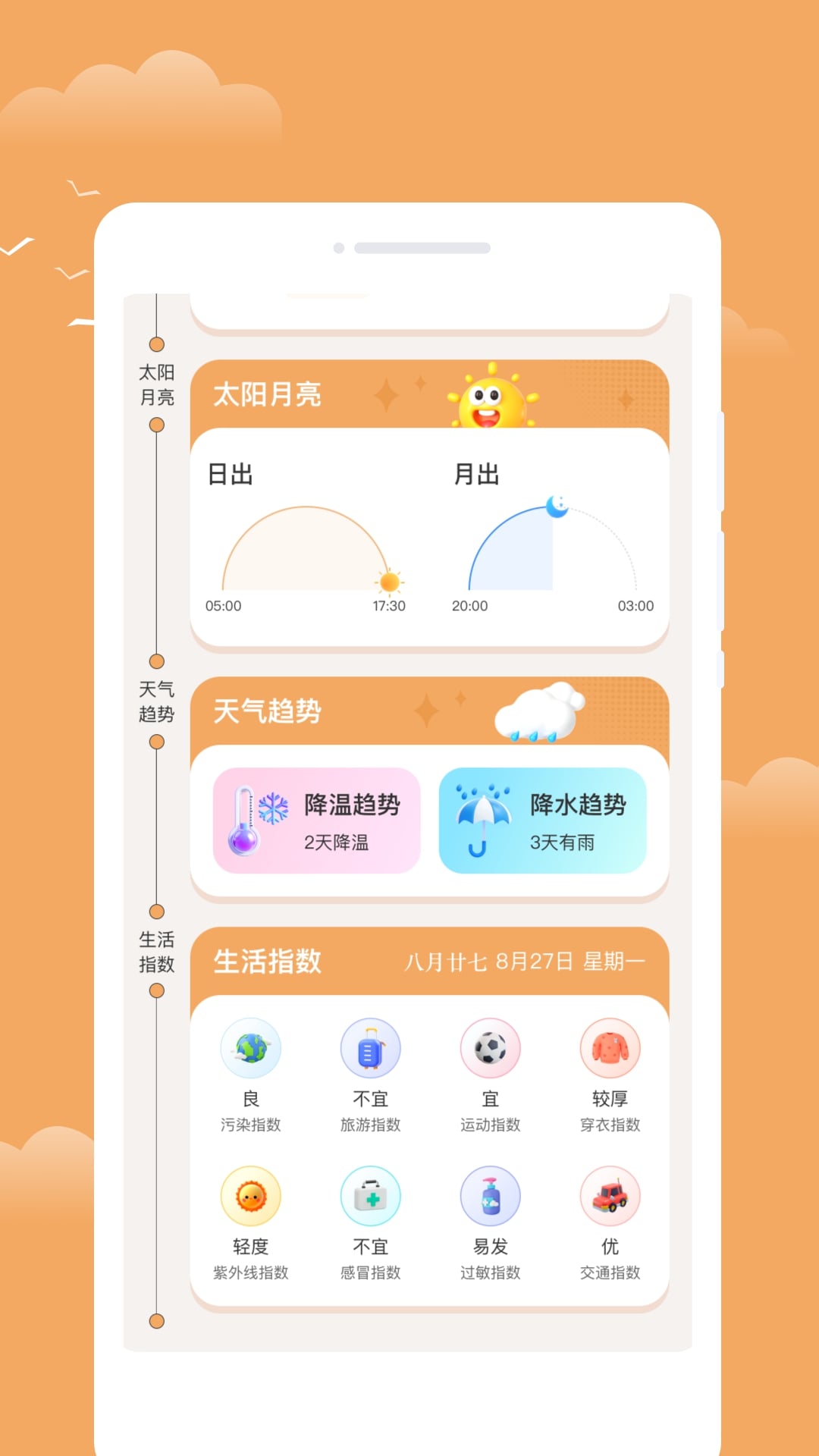Open the 旅游指数 suitcase icon
This screenshot has width=819, height=1456.
[x=371, y=1046]
